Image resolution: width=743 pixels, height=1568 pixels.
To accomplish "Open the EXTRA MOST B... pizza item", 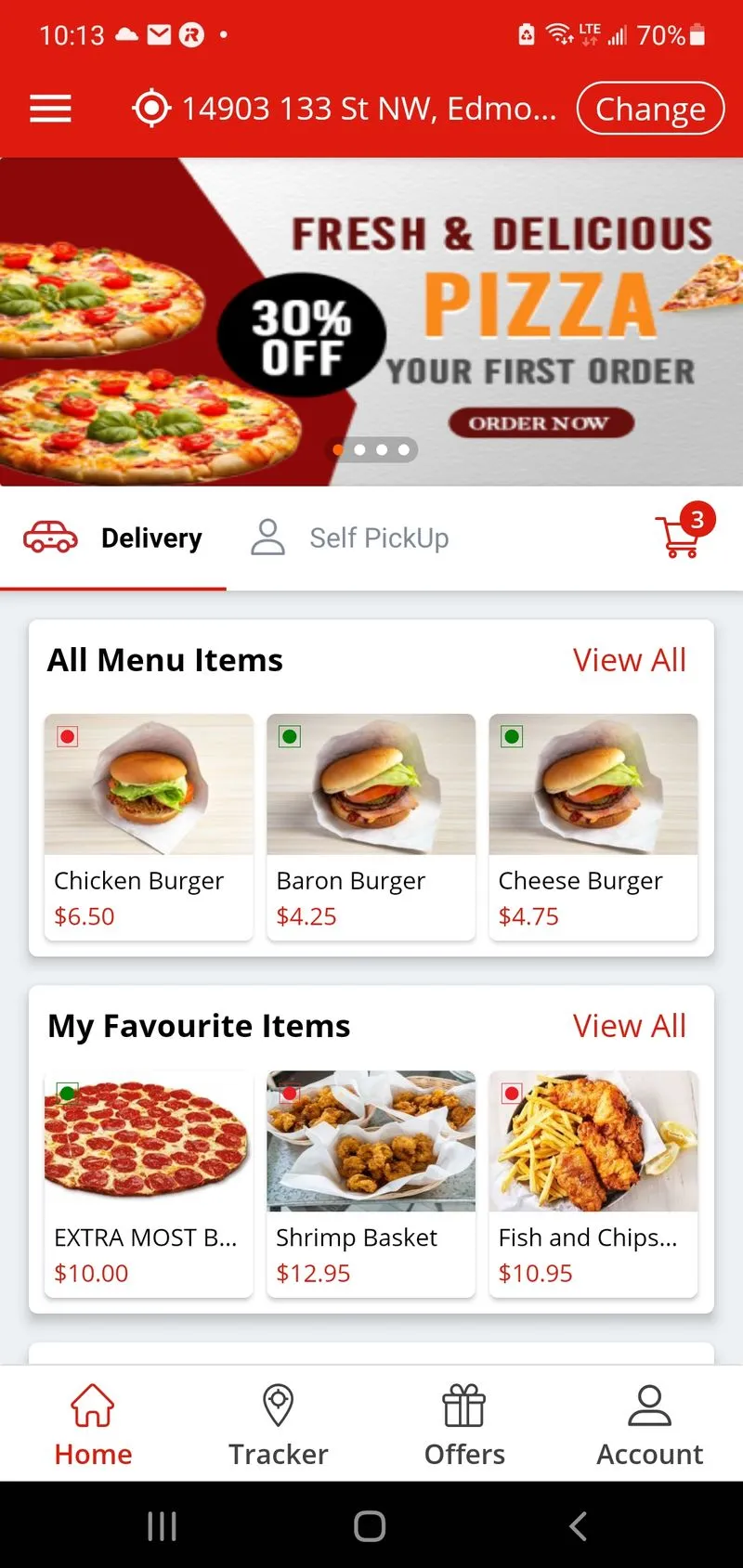I will 149,1184.
